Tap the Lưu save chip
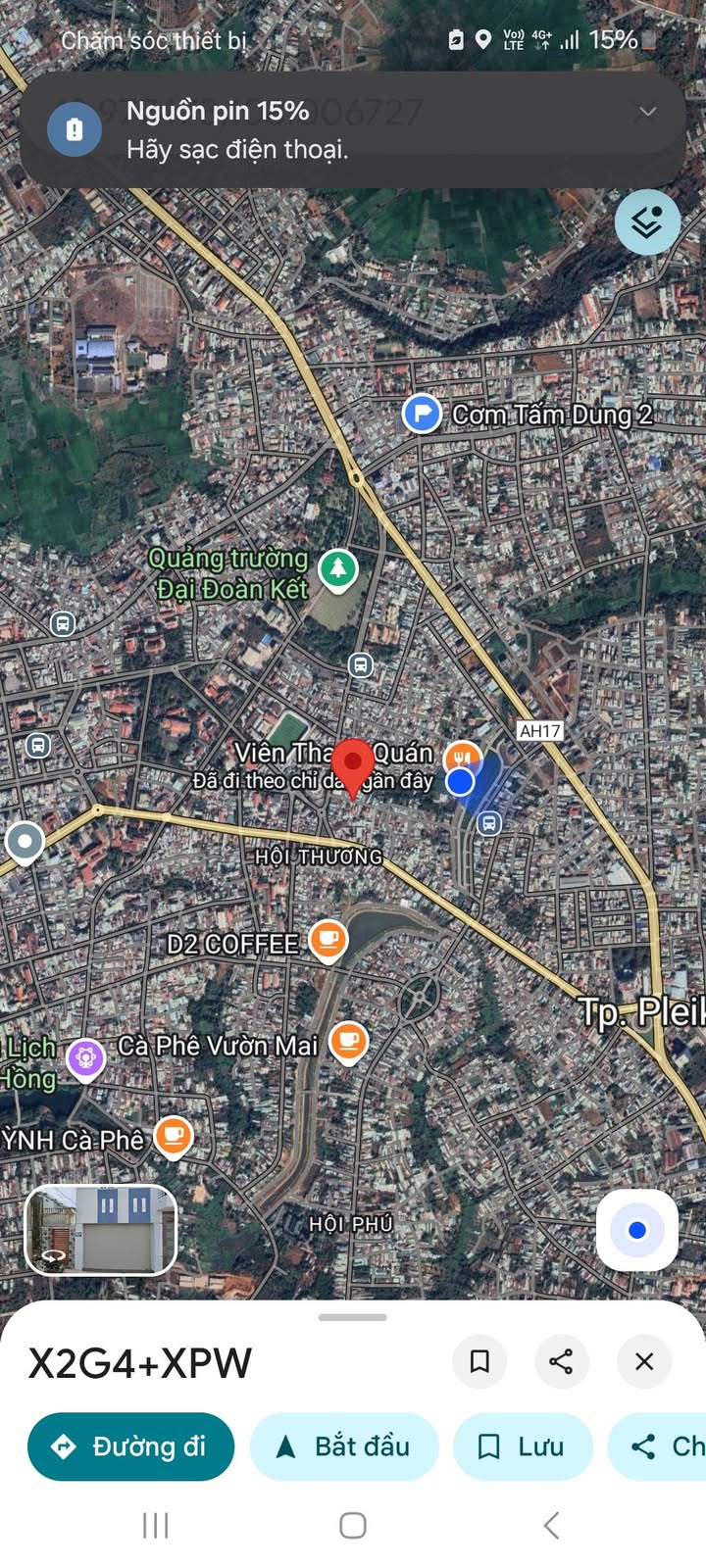Image resolution: width=706 pixels, height=1568 pixels. [523, 1446]
